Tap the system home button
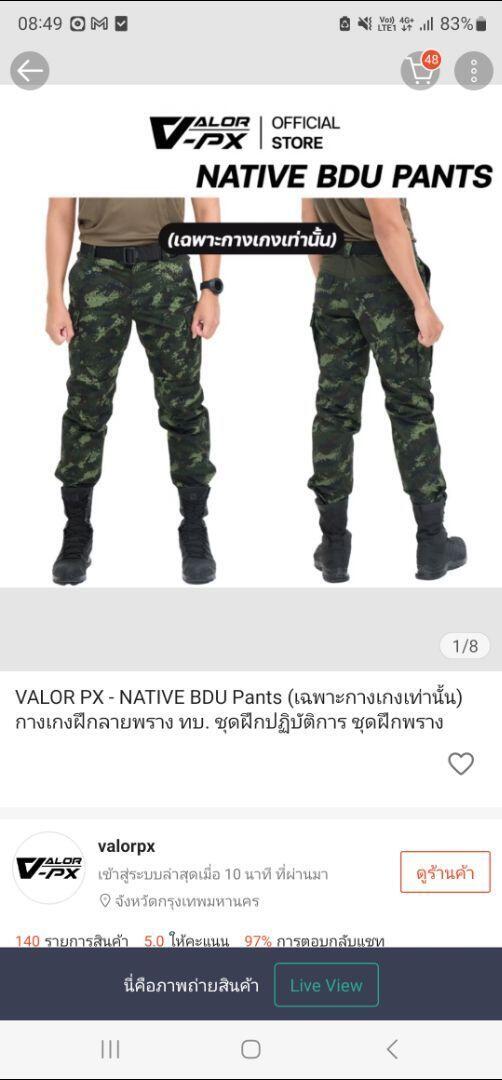Viewport: 502px width, 1080px height. (251, 1049)
